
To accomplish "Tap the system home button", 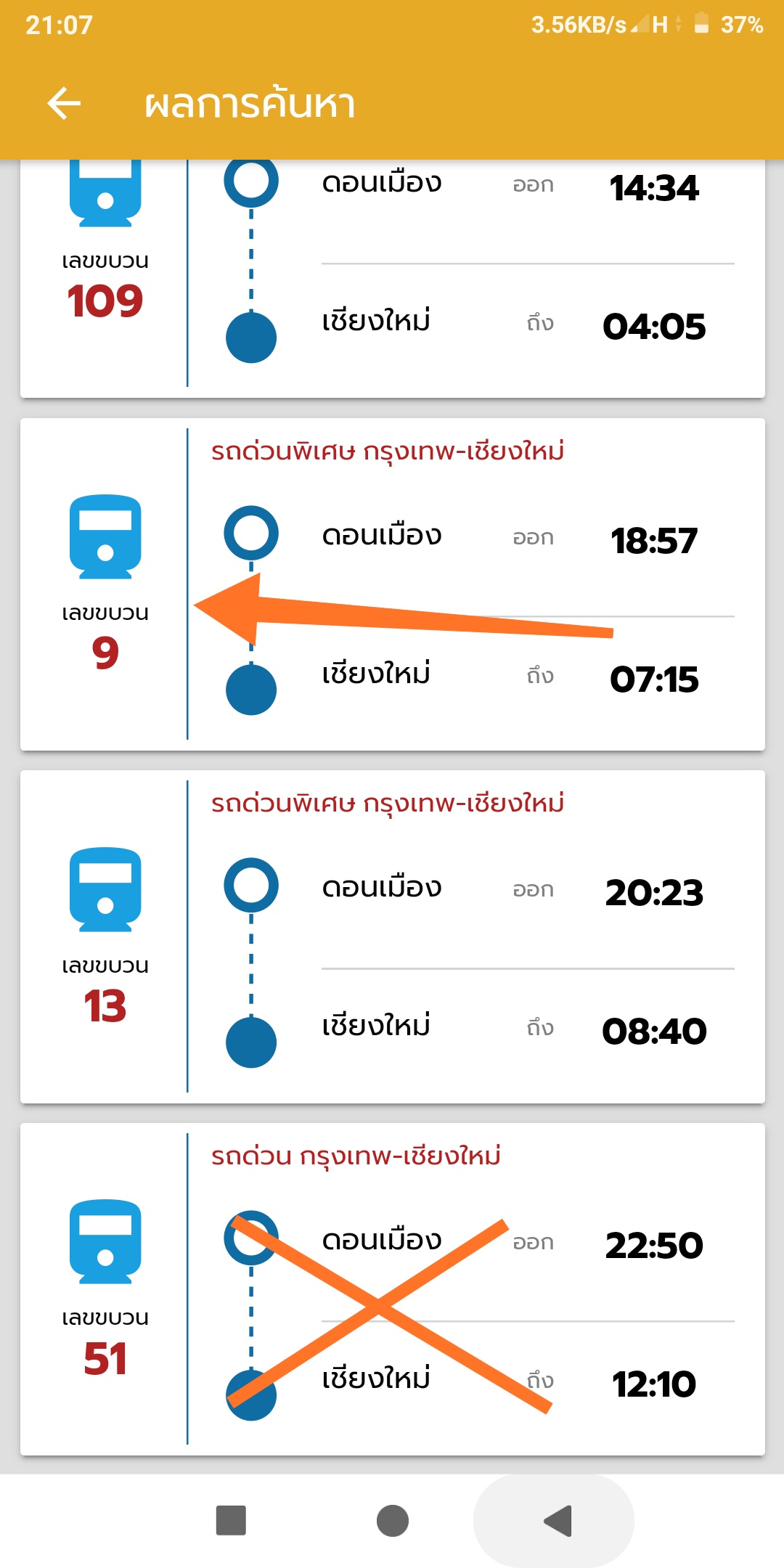I will 393,1521.
